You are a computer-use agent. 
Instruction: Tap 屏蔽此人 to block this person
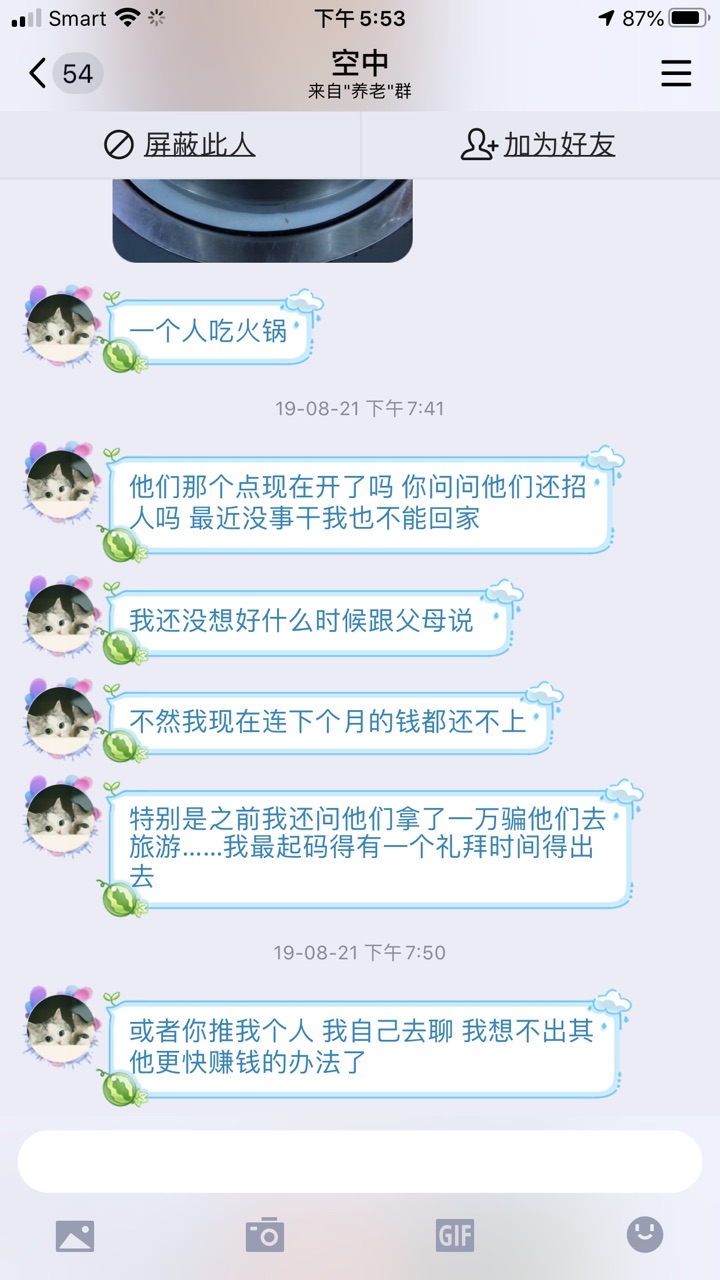point(180,145)
